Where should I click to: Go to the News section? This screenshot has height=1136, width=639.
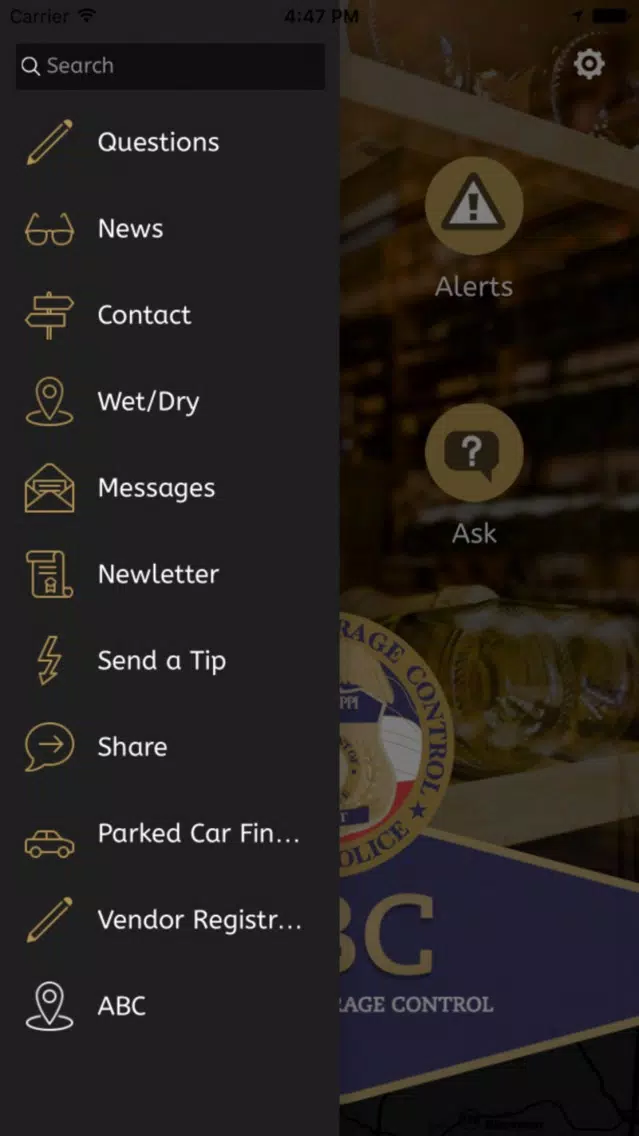(130, 229)
